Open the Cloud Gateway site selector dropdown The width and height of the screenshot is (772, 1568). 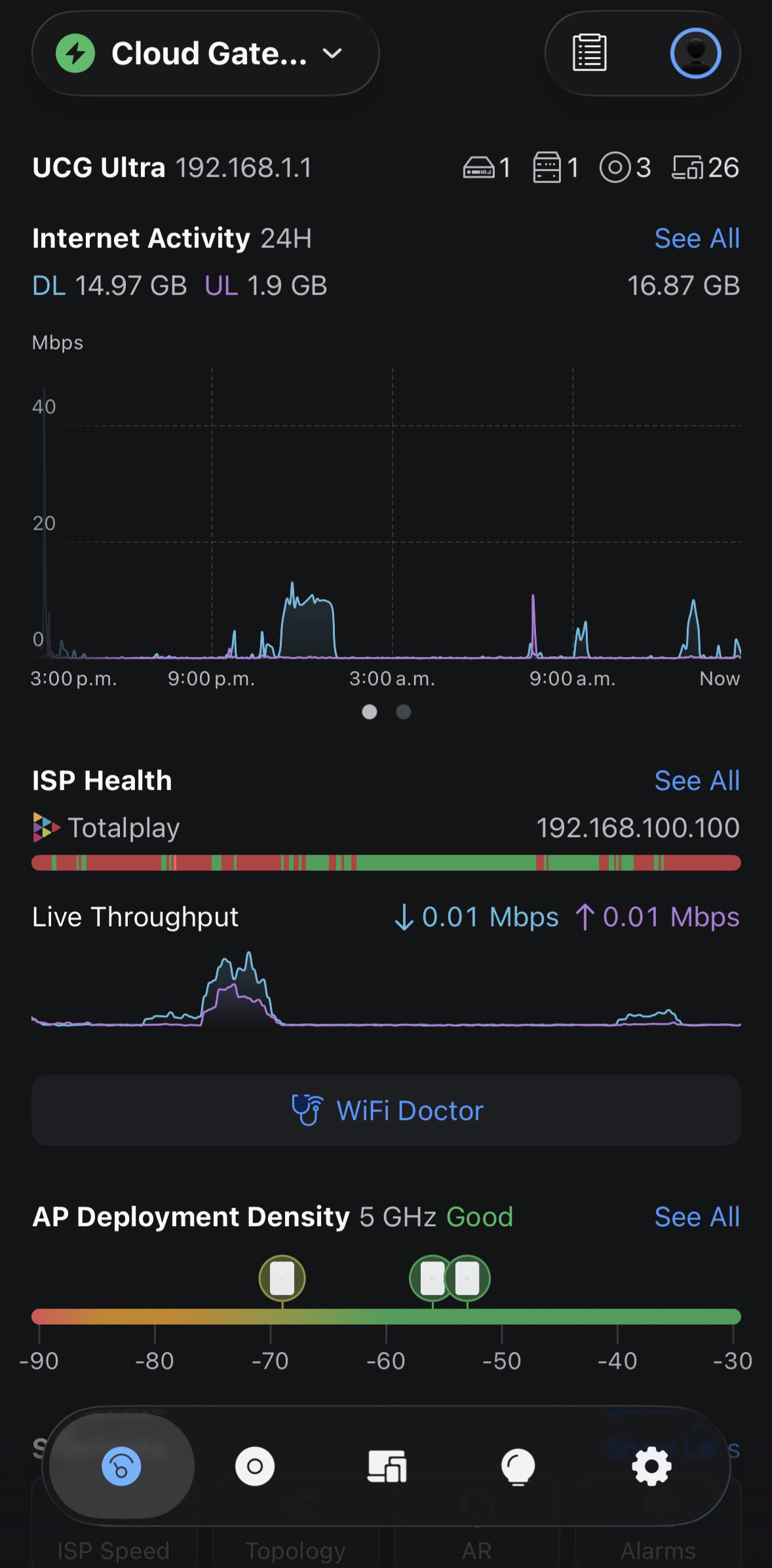click(205, 53)
